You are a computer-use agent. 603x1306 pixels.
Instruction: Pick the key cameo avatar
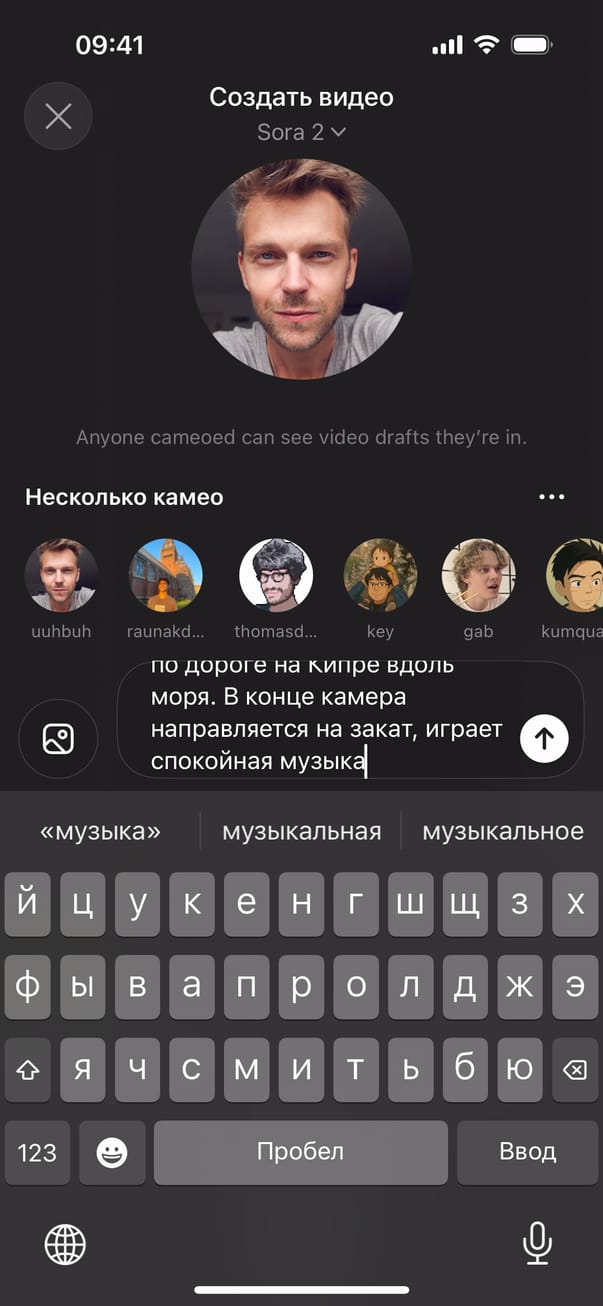click(x=380, y=576)
